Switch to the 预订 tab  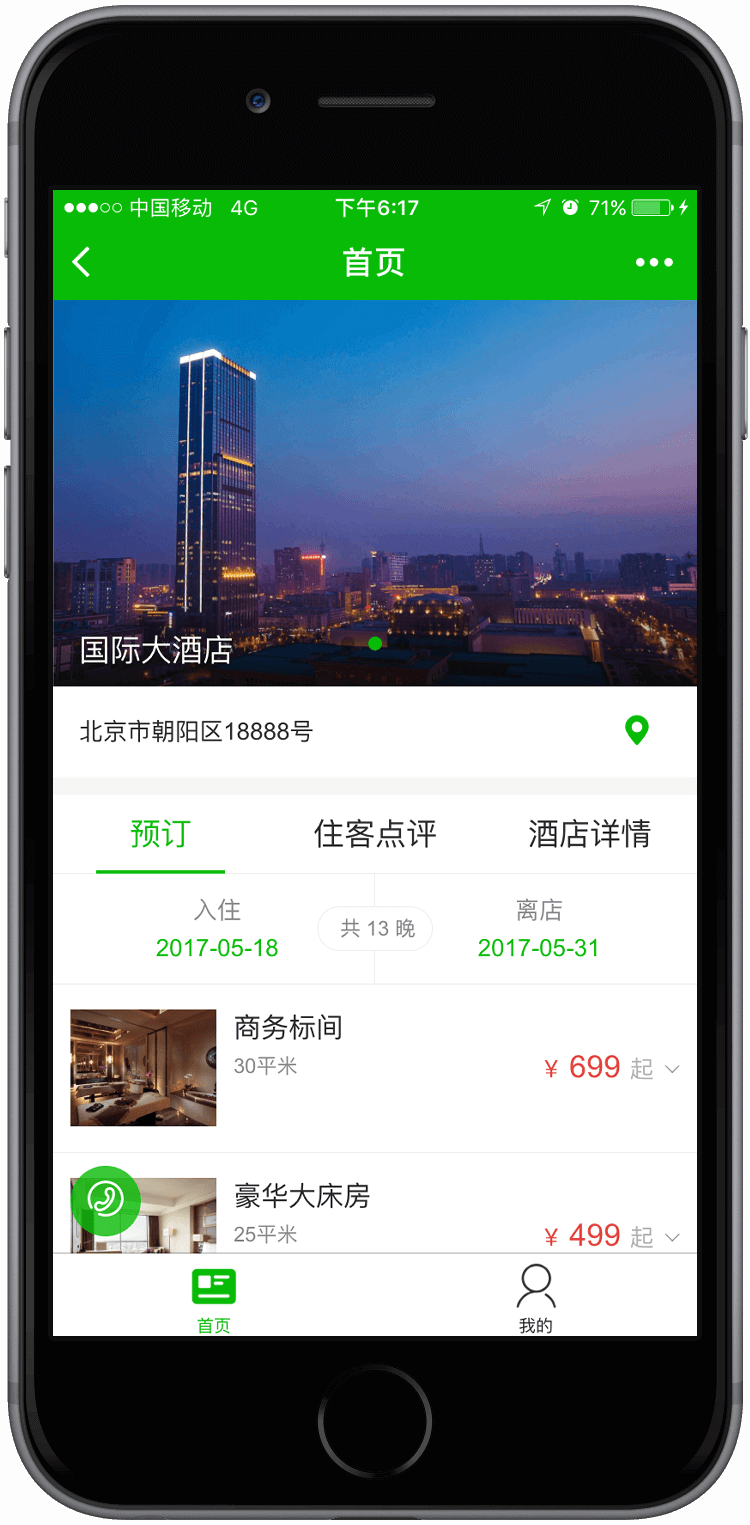coord(160,834)
